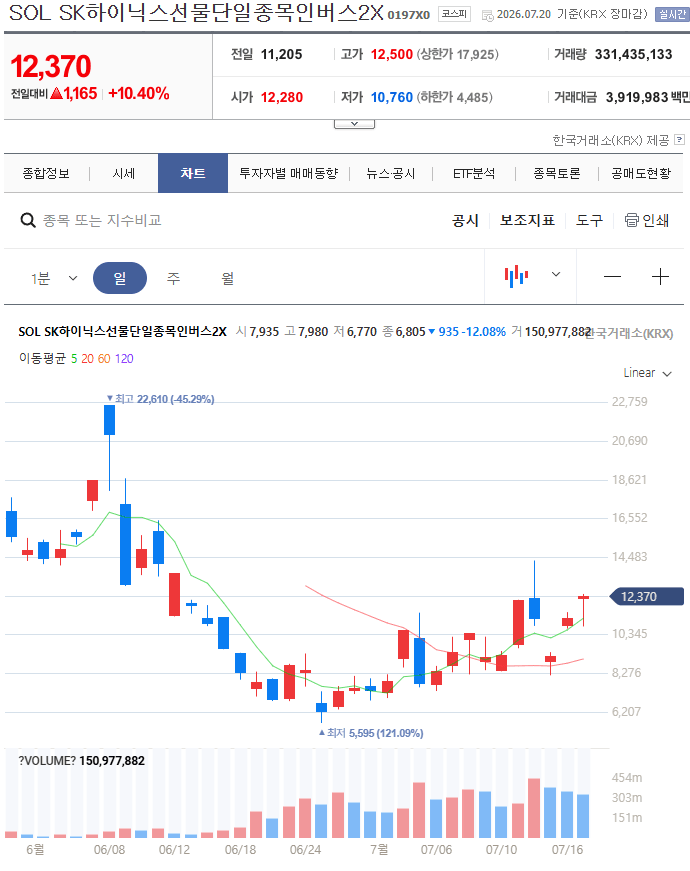Open the ETF분석 tab
This screenshot has height=871, width=690.
[x=474, y=173]
